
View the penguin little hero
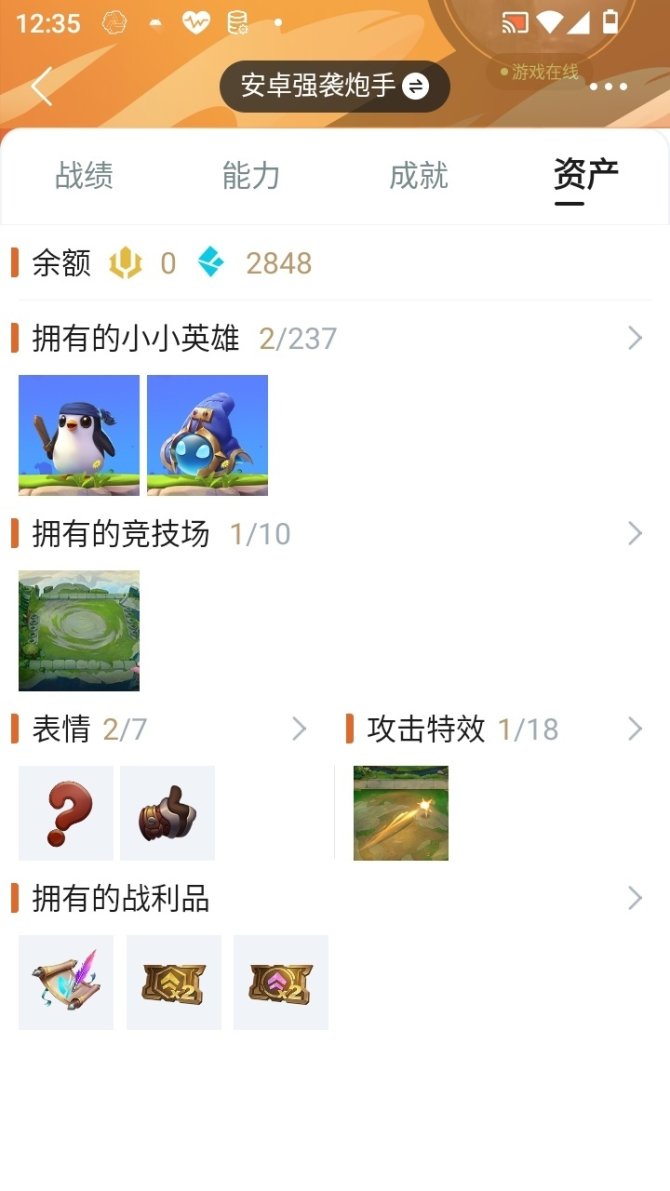tap(79, 435)
